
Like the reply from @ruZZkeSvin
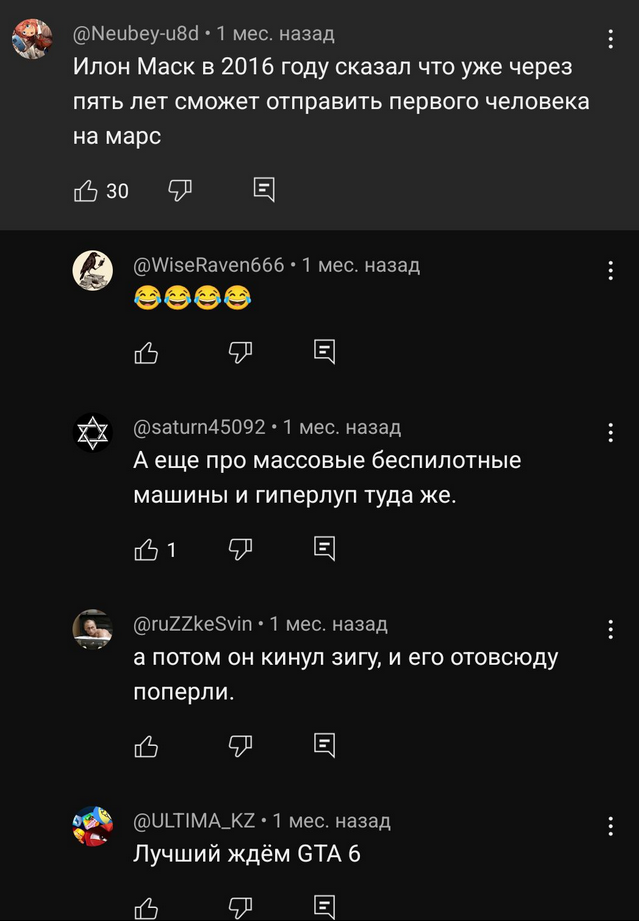[146, 744]
